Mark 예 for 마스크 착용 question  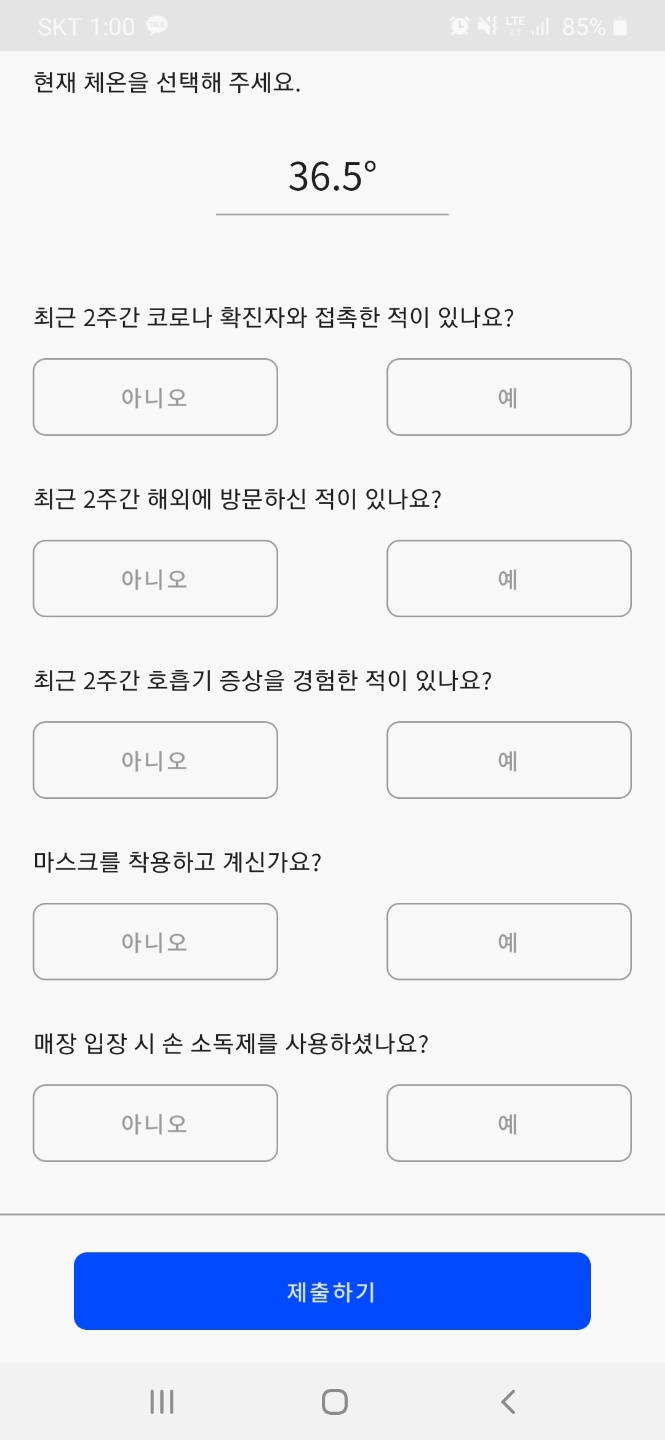point(508,942)
